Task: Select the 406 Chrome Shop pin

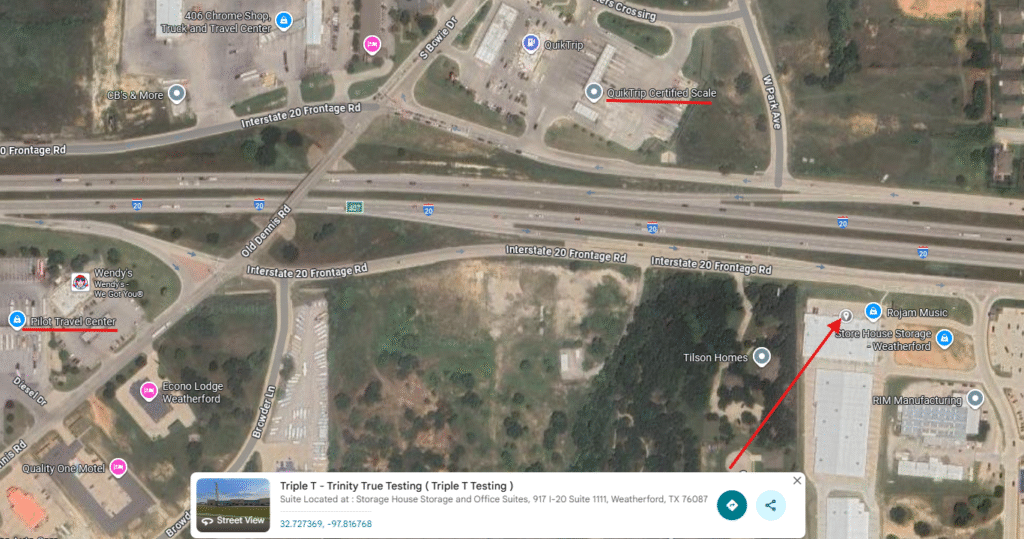Action: (x=284, y=19)
